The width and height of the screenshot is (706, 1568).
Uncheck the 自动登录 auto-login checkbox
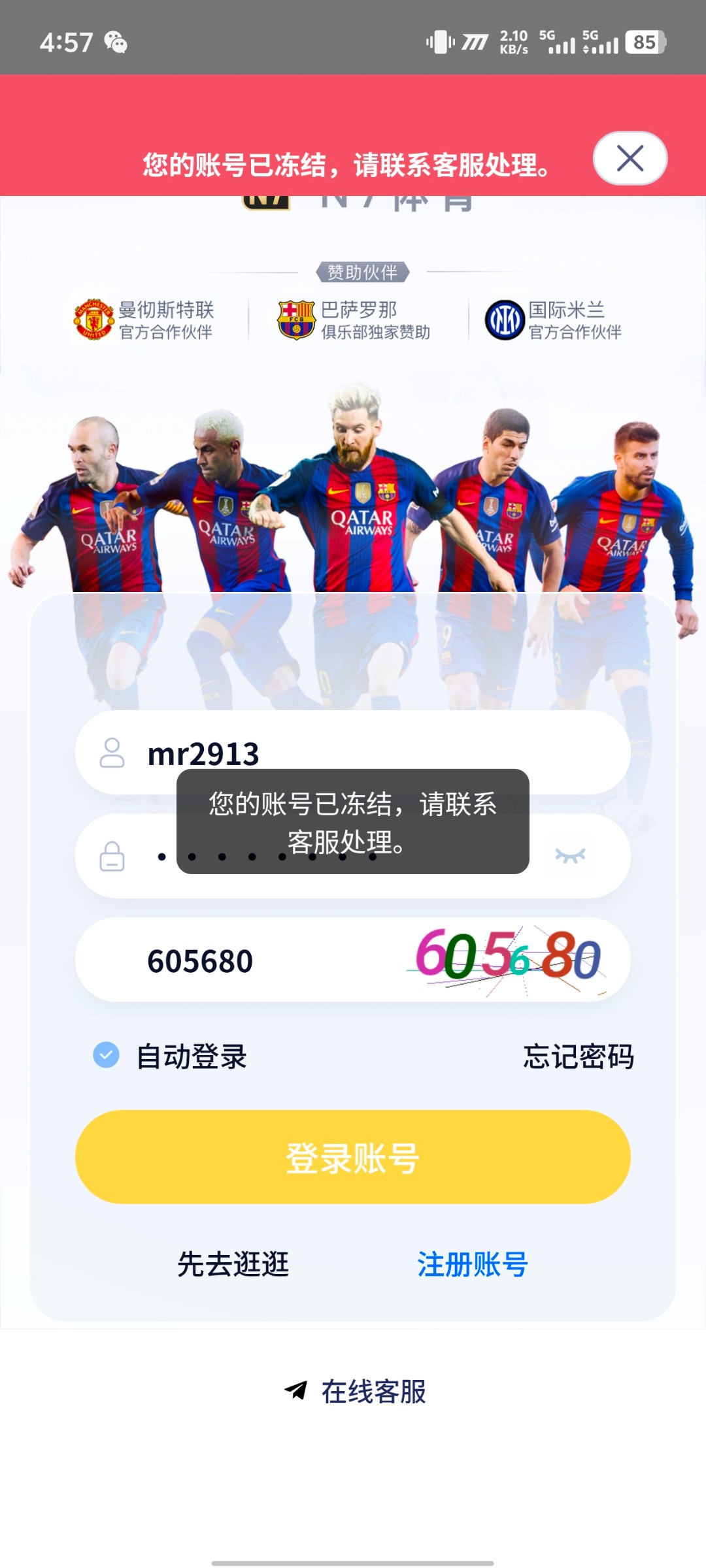[x=106, y=1054]
